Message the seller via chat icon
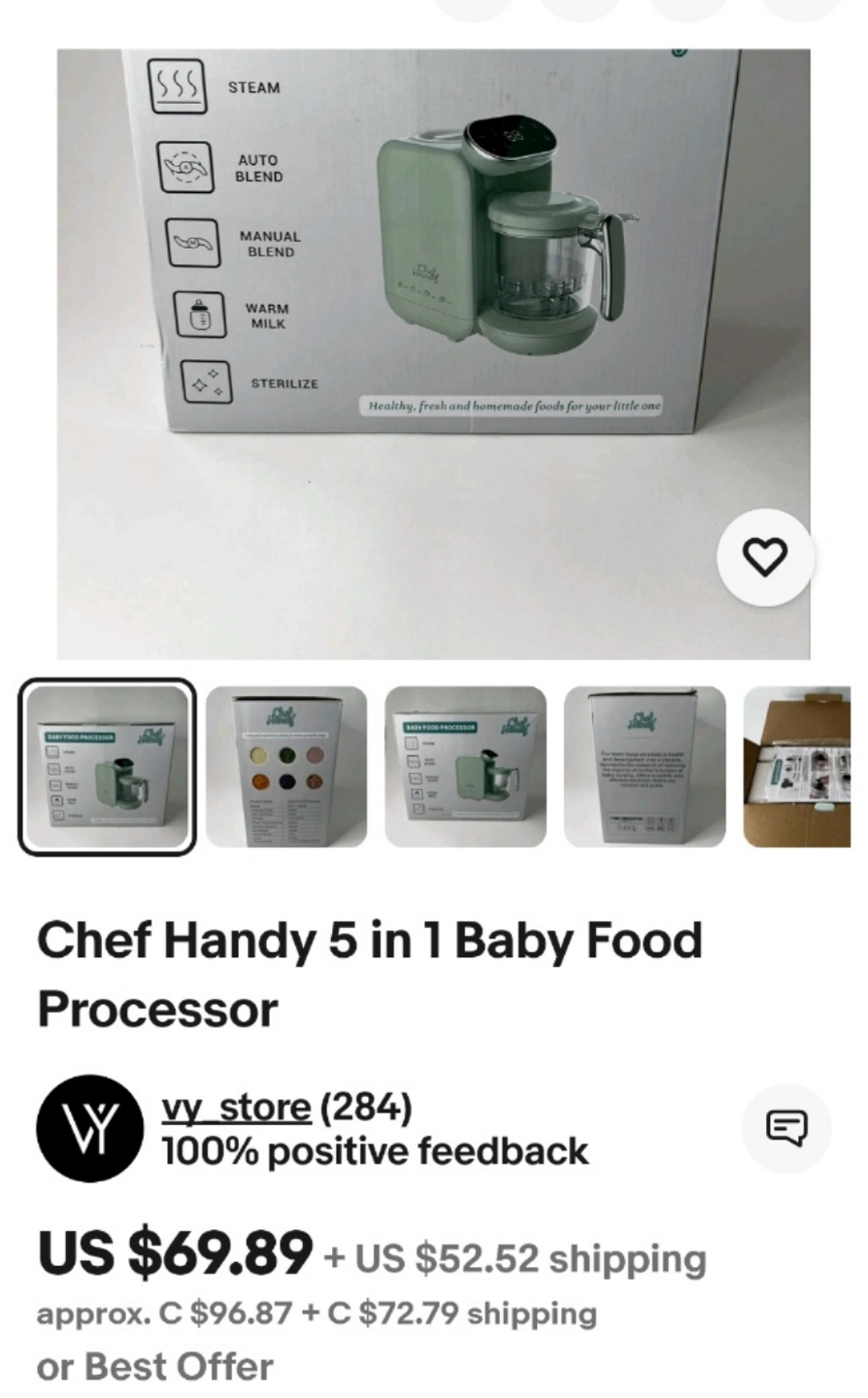This screenshot has width=868, height=1398. pyautogui.click(x=786, y=1128)
